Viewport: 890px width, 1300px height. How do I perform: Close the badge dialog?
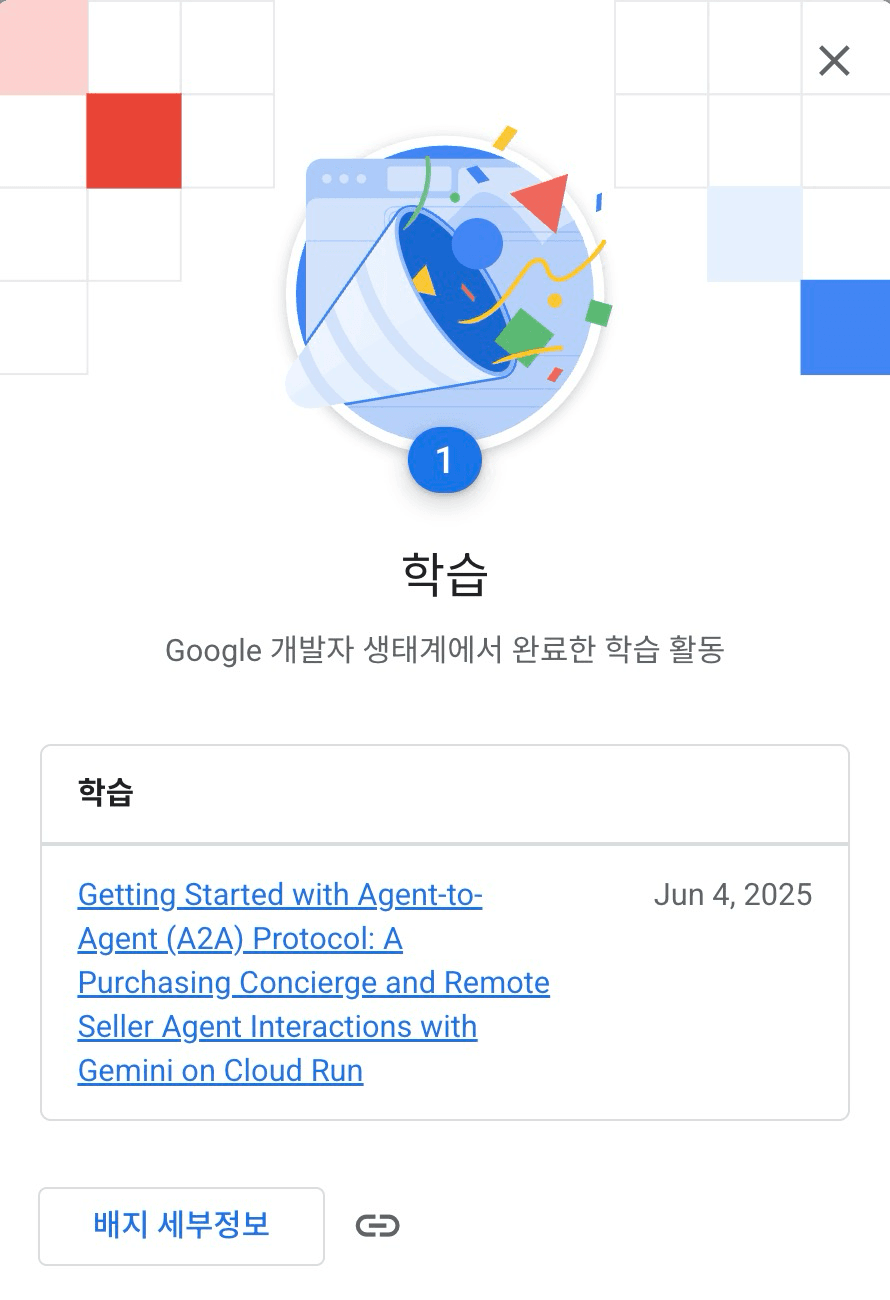tap(834, 61)
